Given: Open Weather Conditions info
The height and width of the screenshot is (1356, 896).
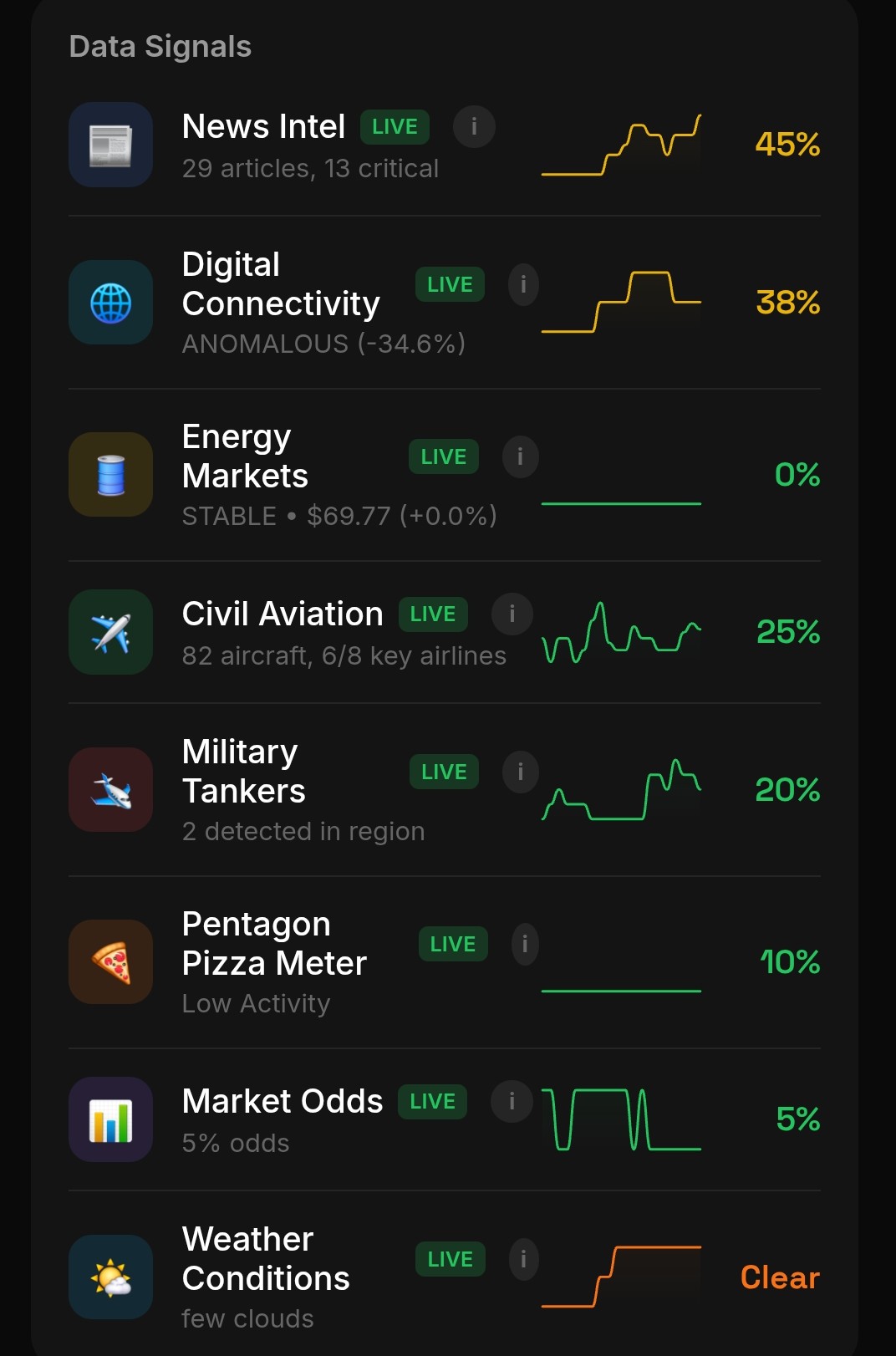Looking at the screenshot, I should (x=523, y=1259).
